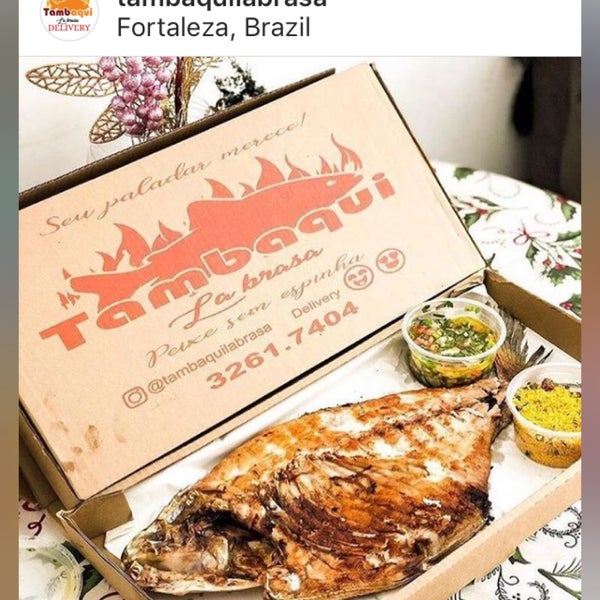Open the Tambaqui Delivery profile avatar
Screen dimensions: 600x600
coord(69,17)
